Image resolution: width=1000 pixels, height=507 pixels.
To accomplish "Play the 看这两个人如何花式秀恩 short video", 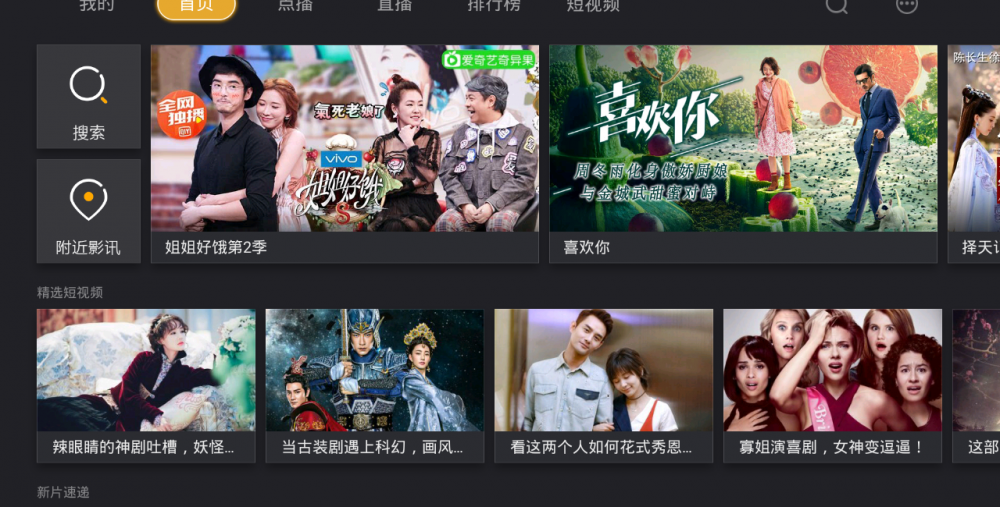I will [x=603, y=385].
